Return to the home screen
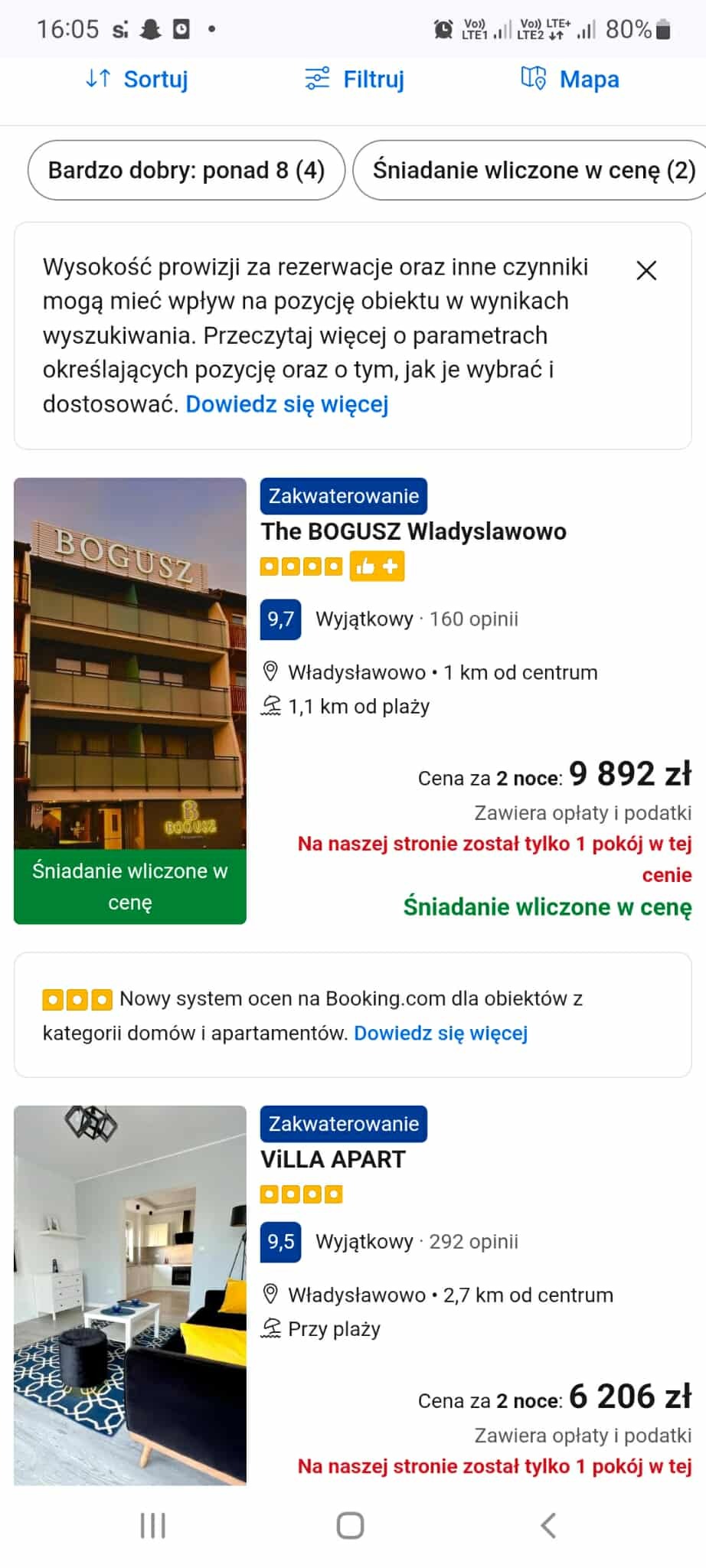 [351, 1525]
